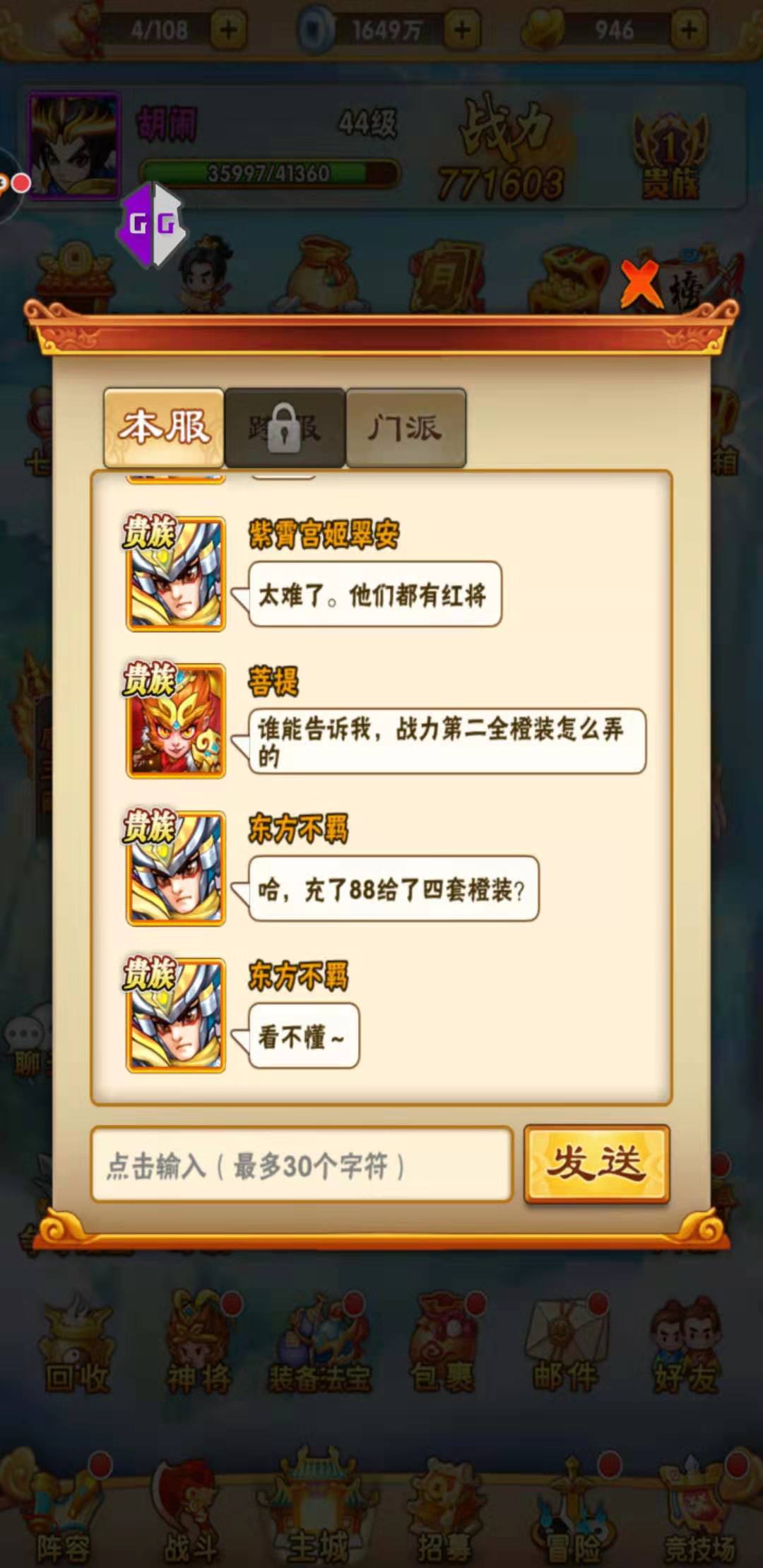
Task: Open 菩提's player avatar
Action: (x=175, y=720)
